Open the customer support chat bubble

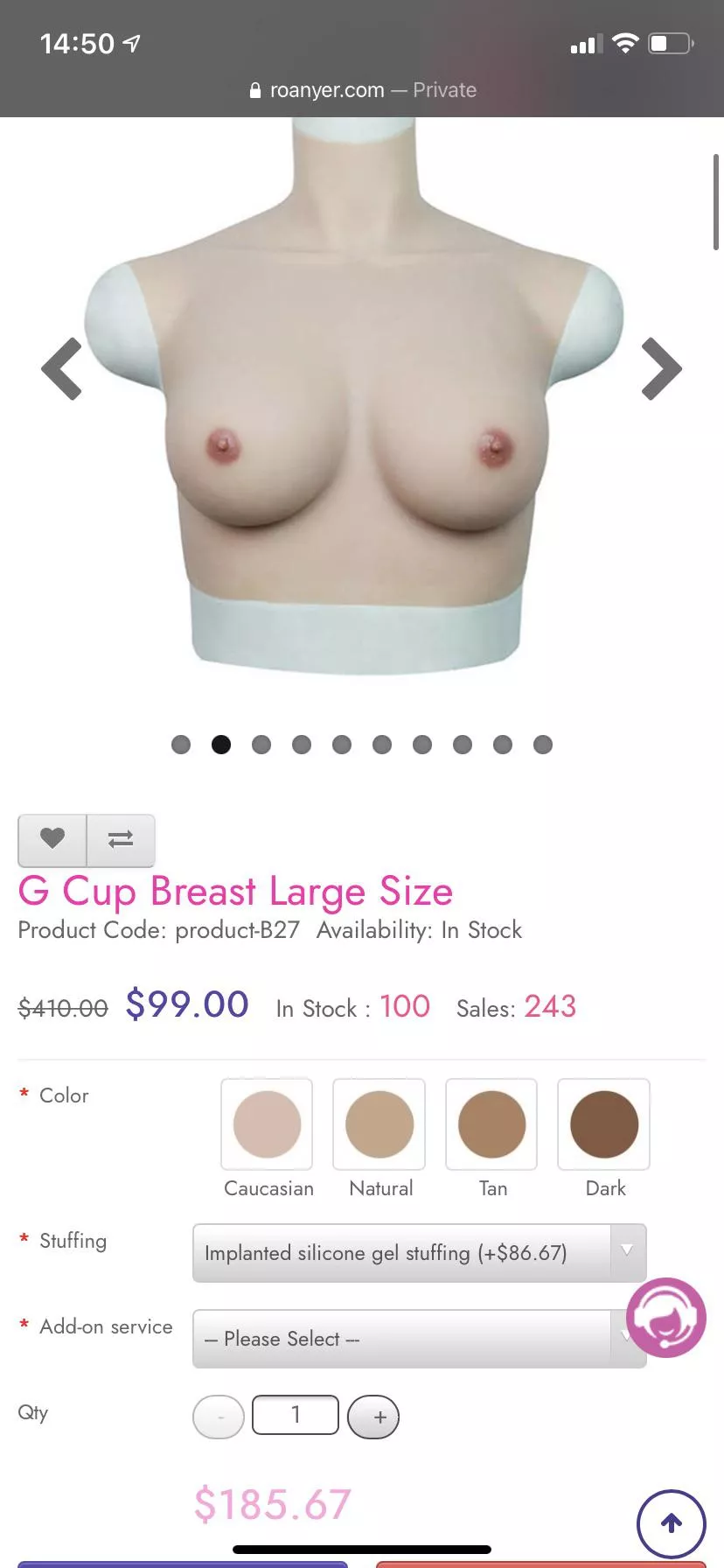pyautogui.click(x=666, y=1318)
